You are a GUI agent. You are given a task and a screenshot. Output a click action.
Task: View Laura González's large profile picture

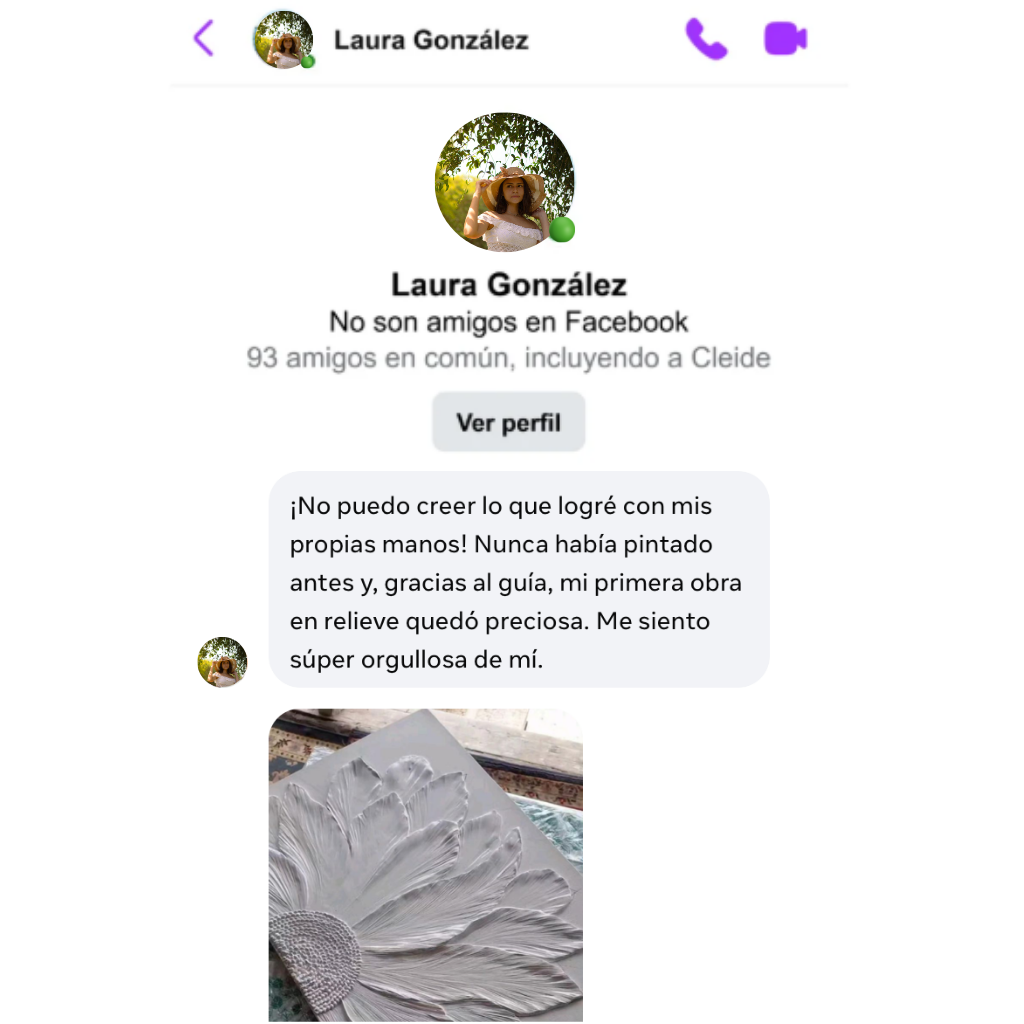point(504,181)
